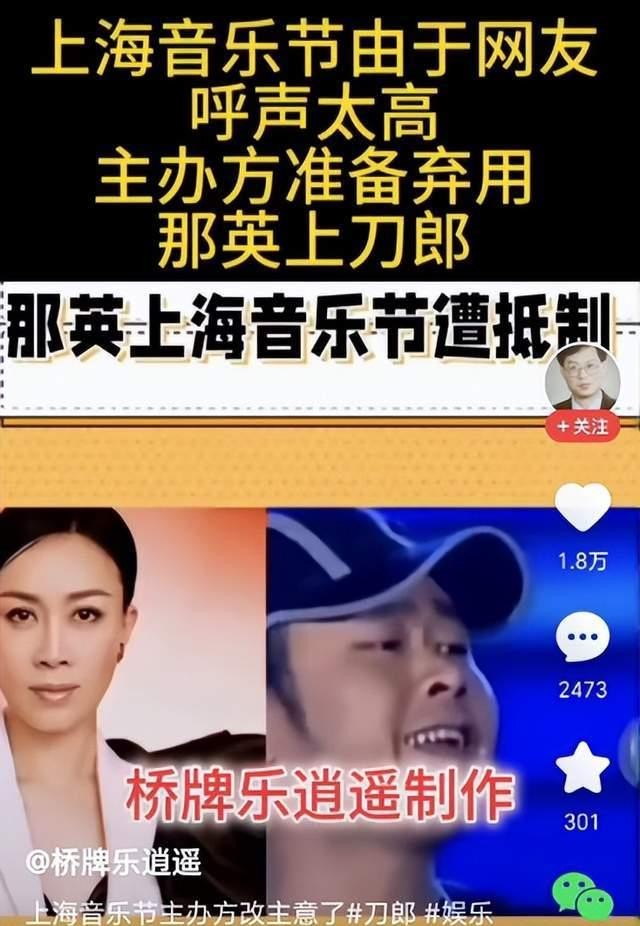Like this video with the heart icon

coord(582,508)
